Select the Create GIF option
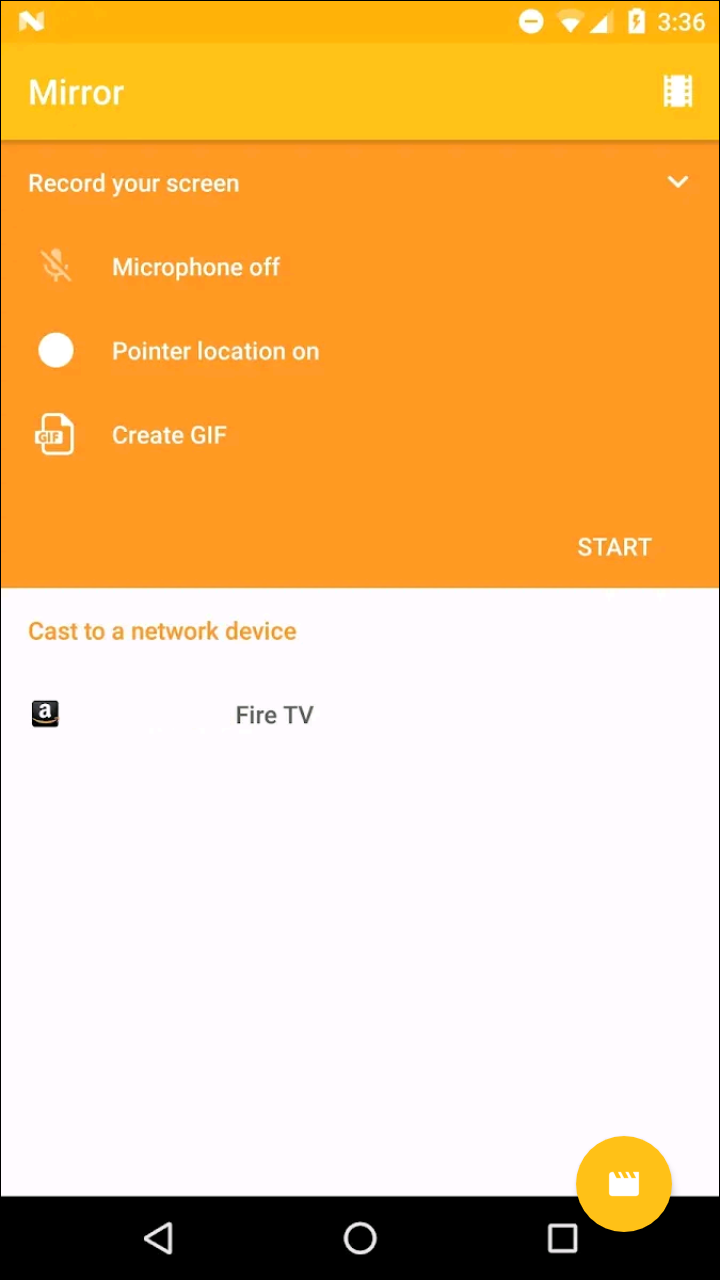The height and width of the screenshot is (1280, 720). point(168,435)
